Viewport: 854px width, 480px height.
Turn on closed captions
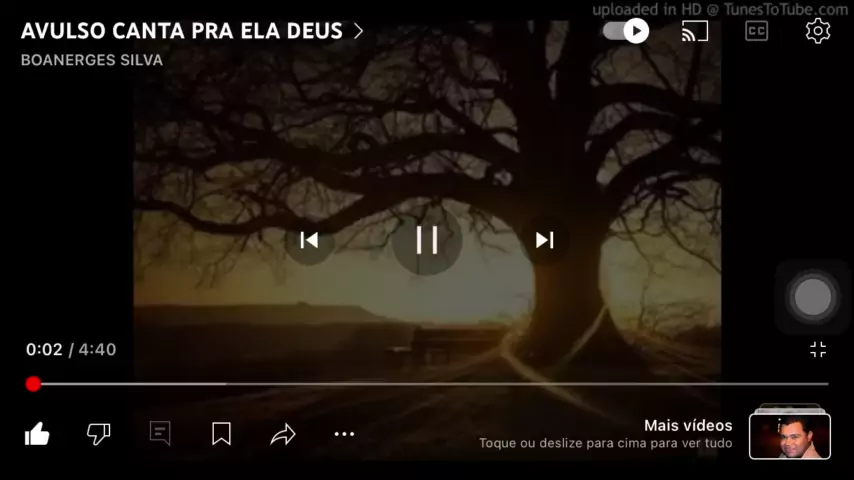[757, 31]
